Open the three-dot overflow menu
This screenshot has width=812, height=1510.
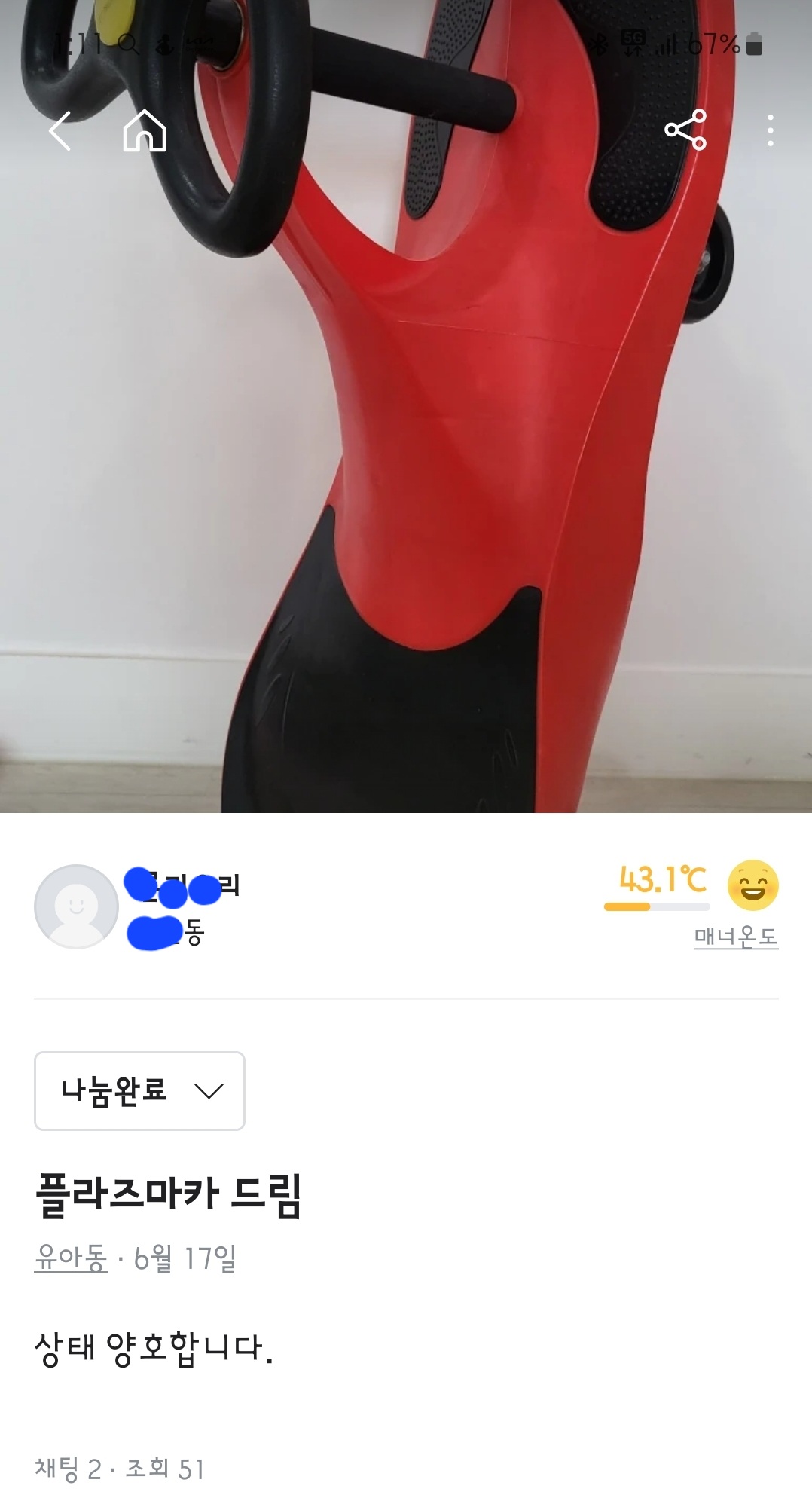(x=770, y=130)
